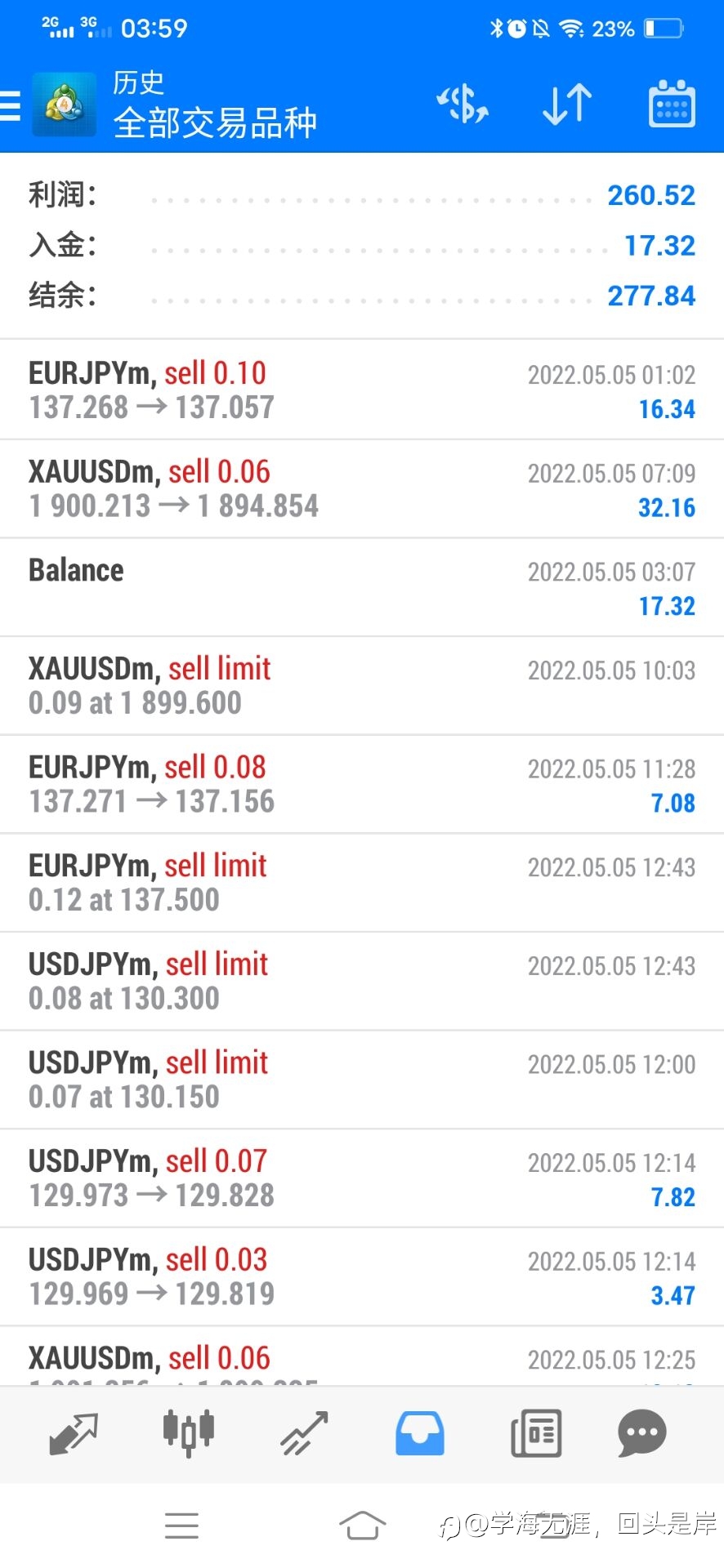The image size is (724, 1568).
Task: Change history sort order with arrows icon
Action: (567, 105)
